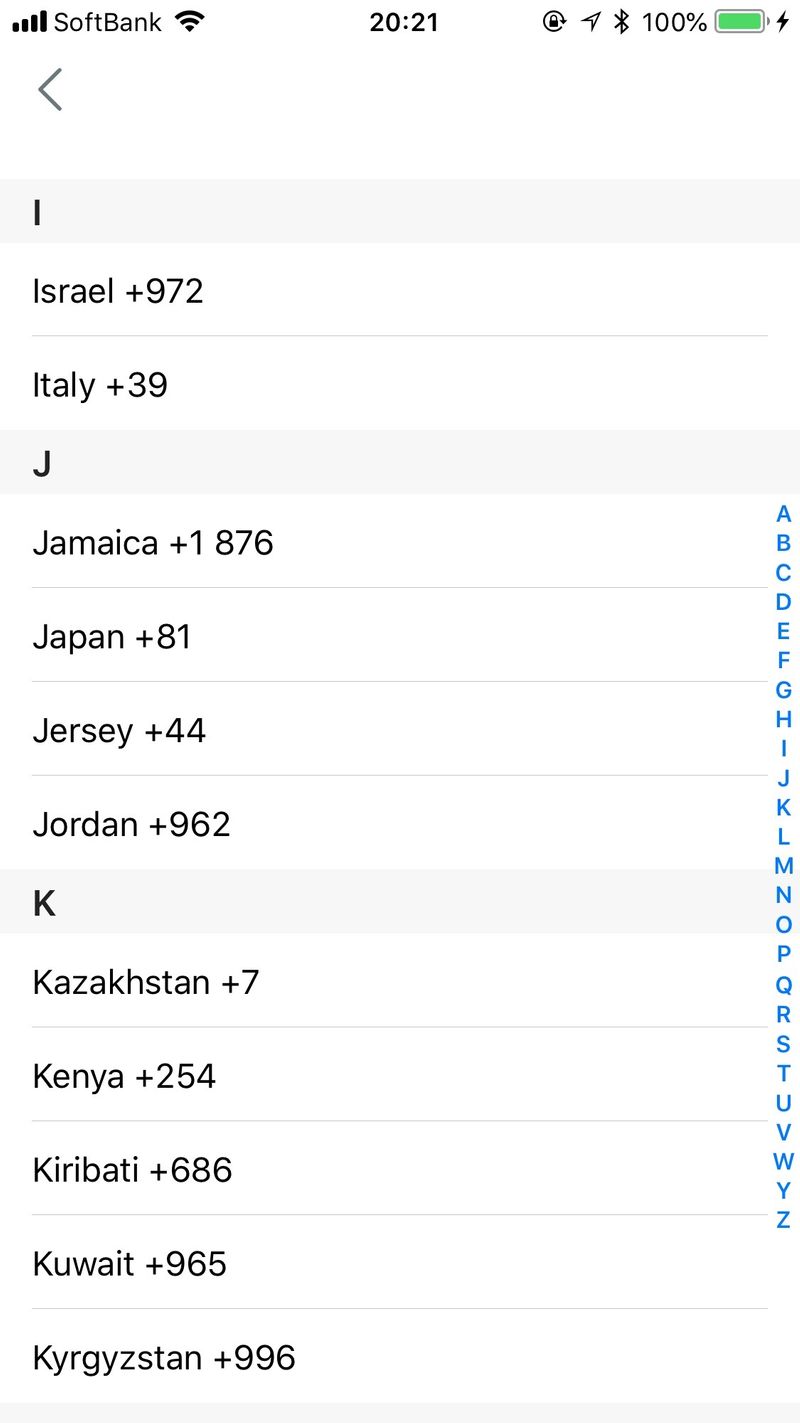Screen dimensions: 800x1423
Task: Jump to letter D in the index
Action: coord(783,602)
